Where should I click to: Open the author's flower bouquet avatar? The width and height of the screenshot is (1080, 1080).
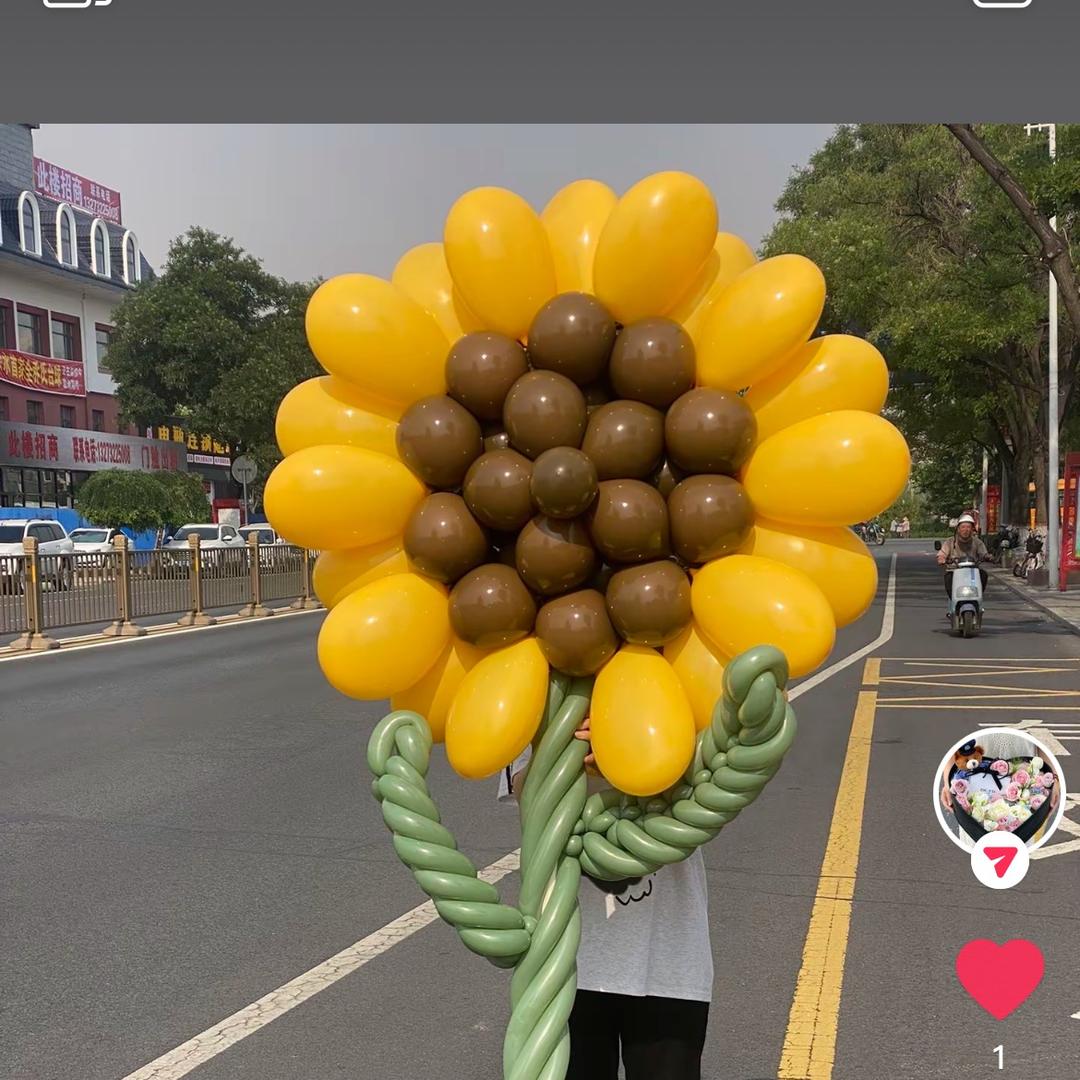click(999, 790)
